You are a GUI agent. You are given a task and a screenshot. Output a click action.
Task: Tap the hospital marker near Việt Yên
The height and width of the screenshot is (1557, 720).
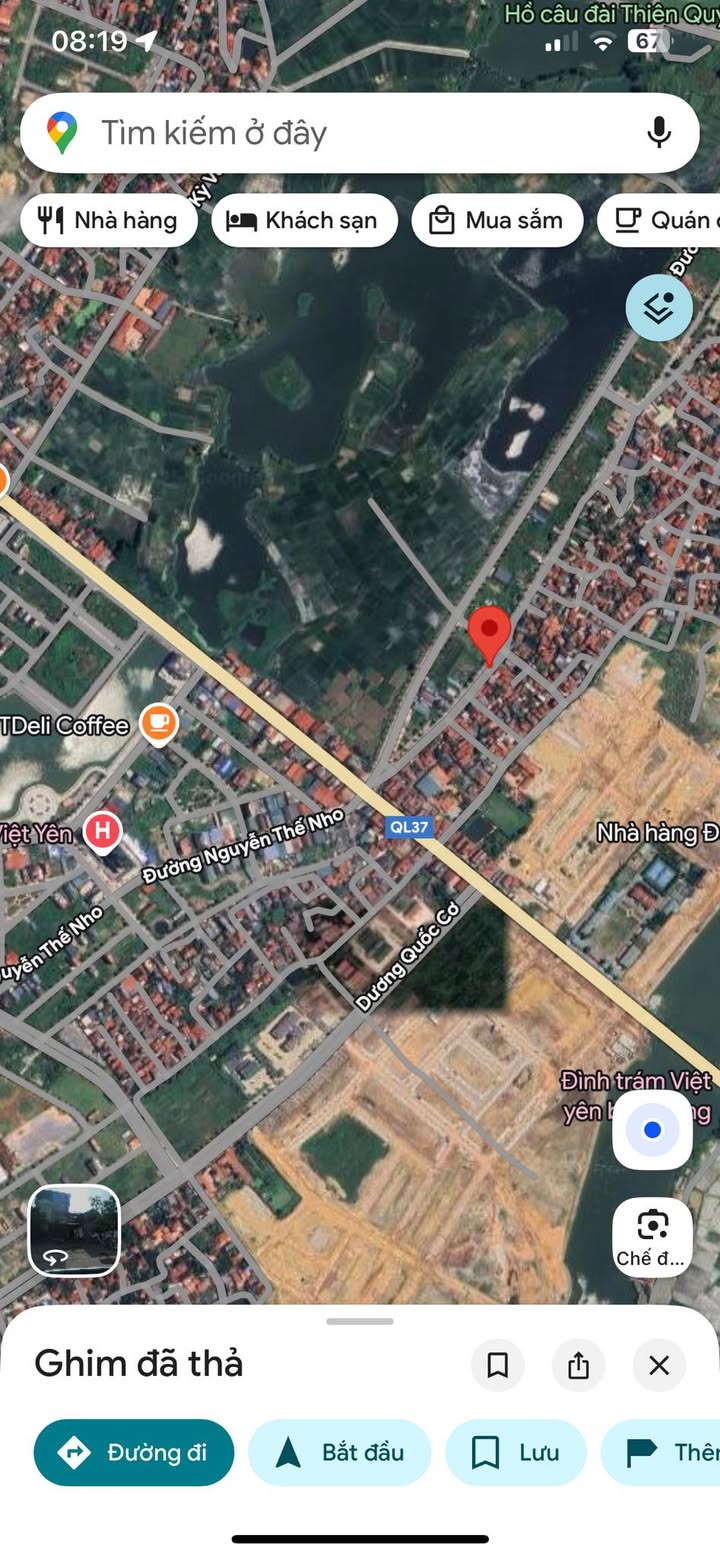103,831
